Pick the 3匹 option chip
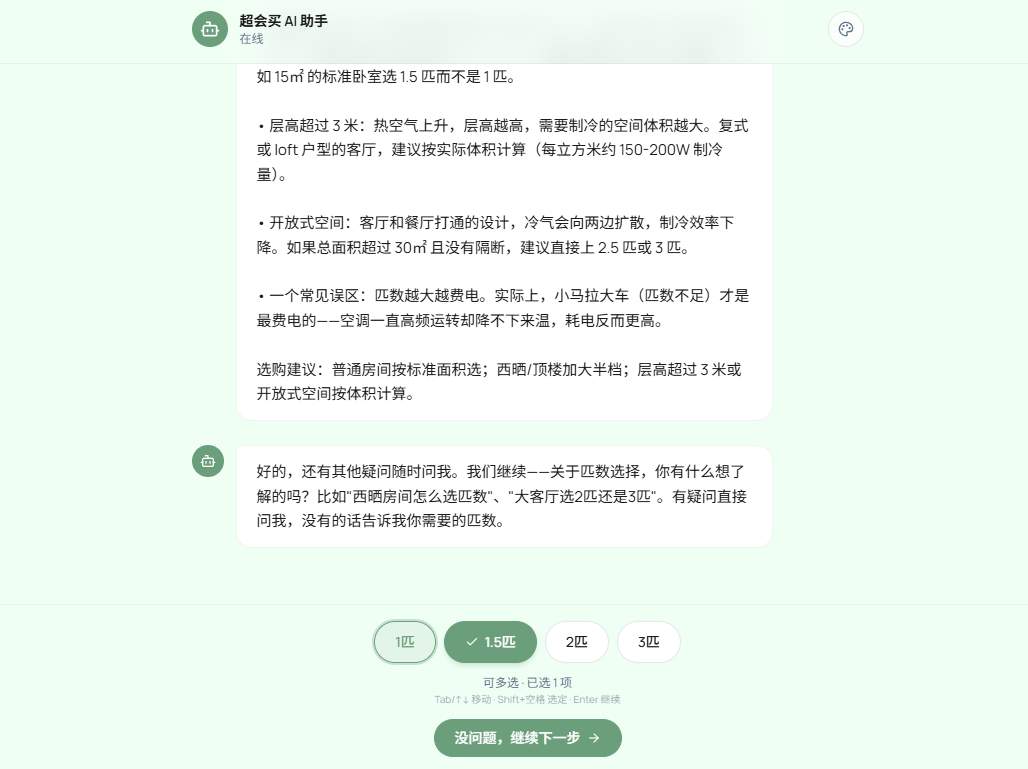 tap(649, 642)
